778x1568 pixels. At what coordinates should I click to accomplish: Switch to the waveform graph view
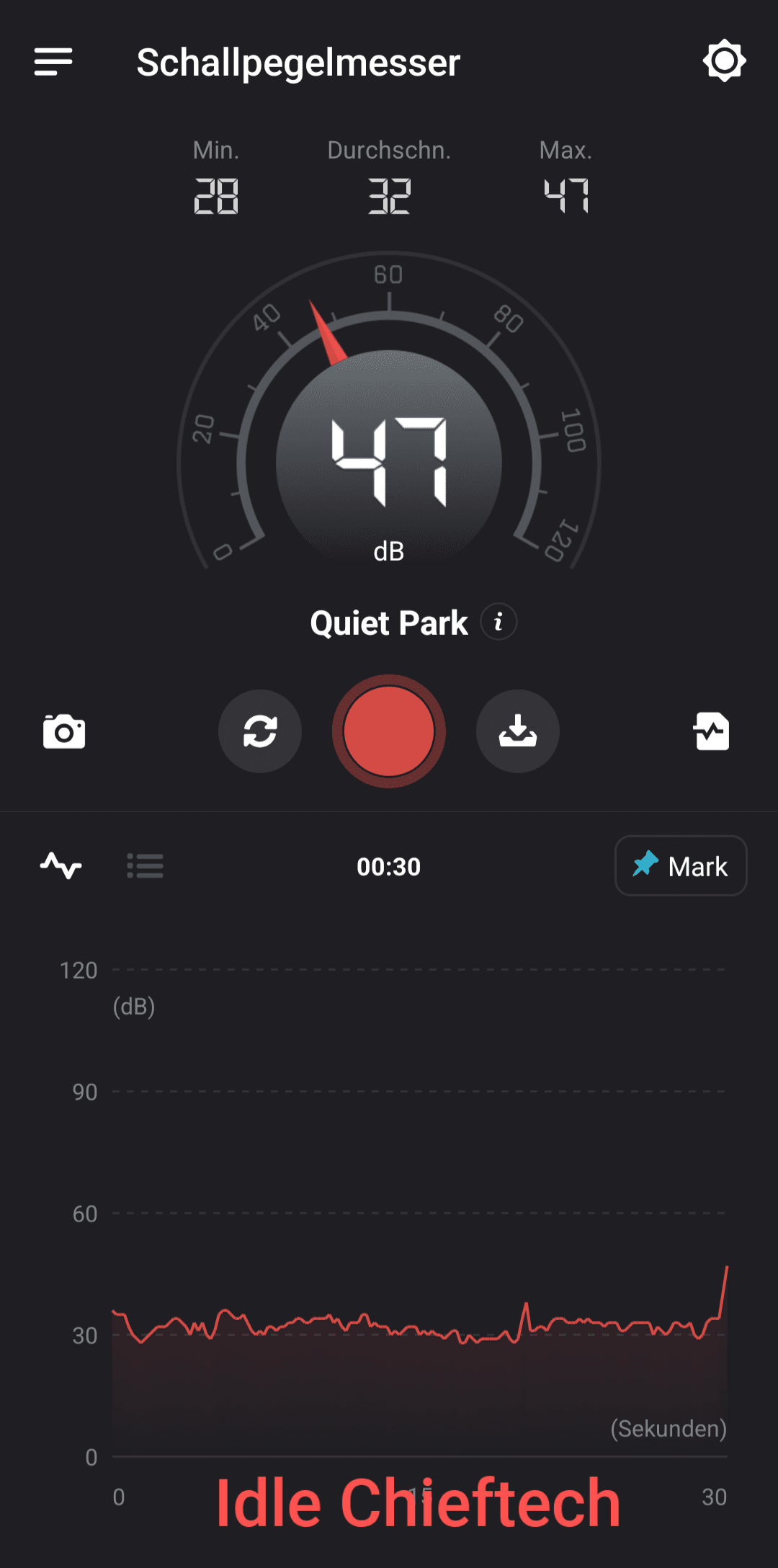coord(61,865)
